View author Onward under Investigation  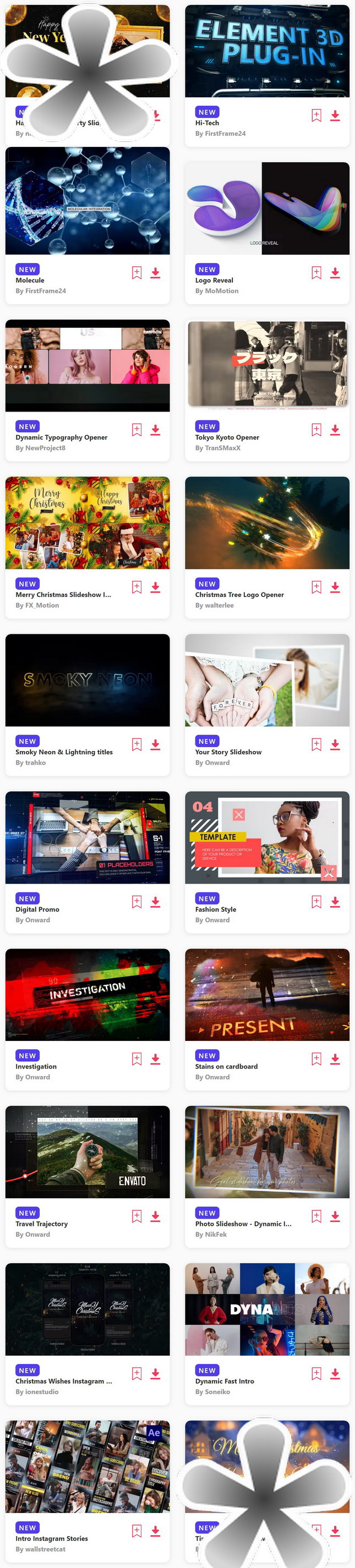pos(33,1077)
